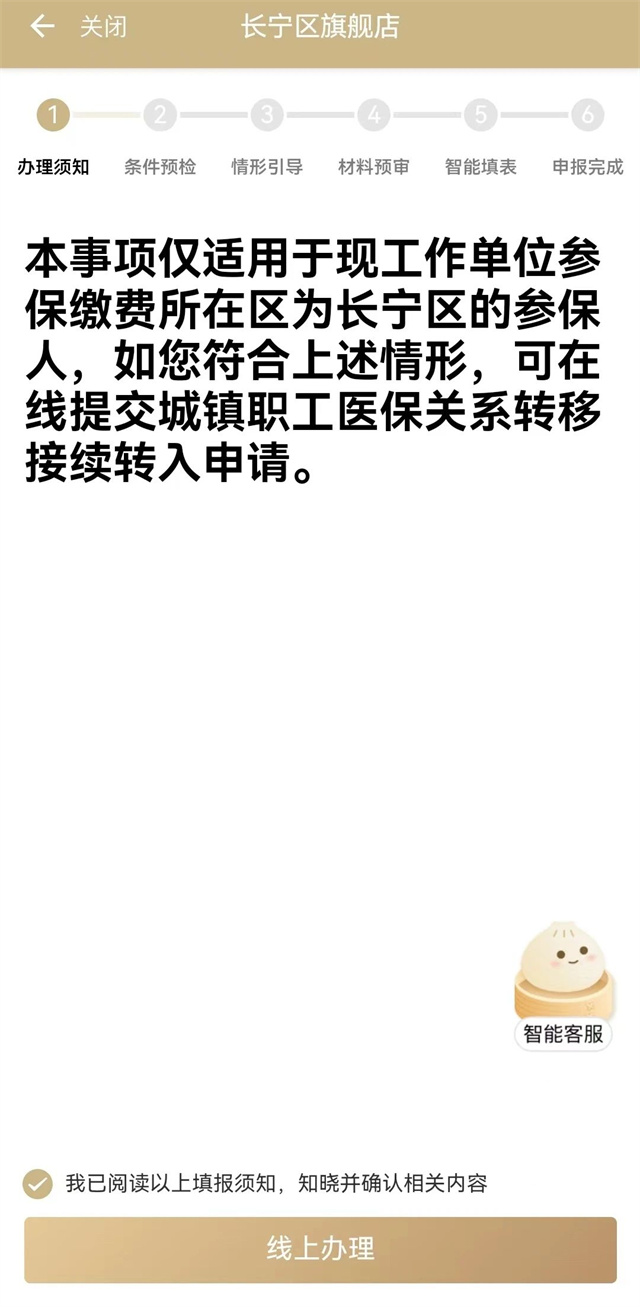Image resolution: width=640 pixels, height=1307 pixels.
Task: Tap the 线上办理 button
Action: click(320, 1249)
